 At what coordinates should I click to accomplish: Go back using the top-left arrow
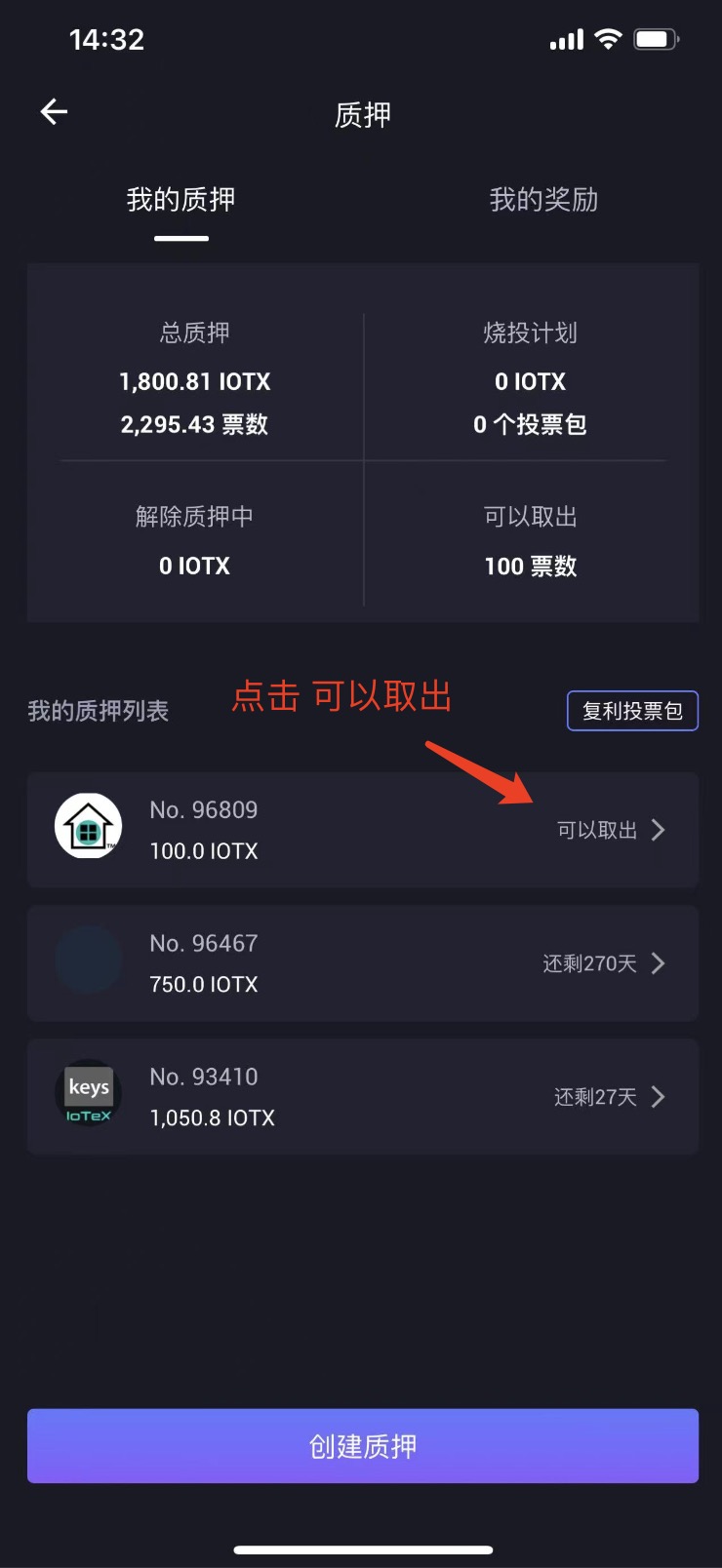[54, 112]
